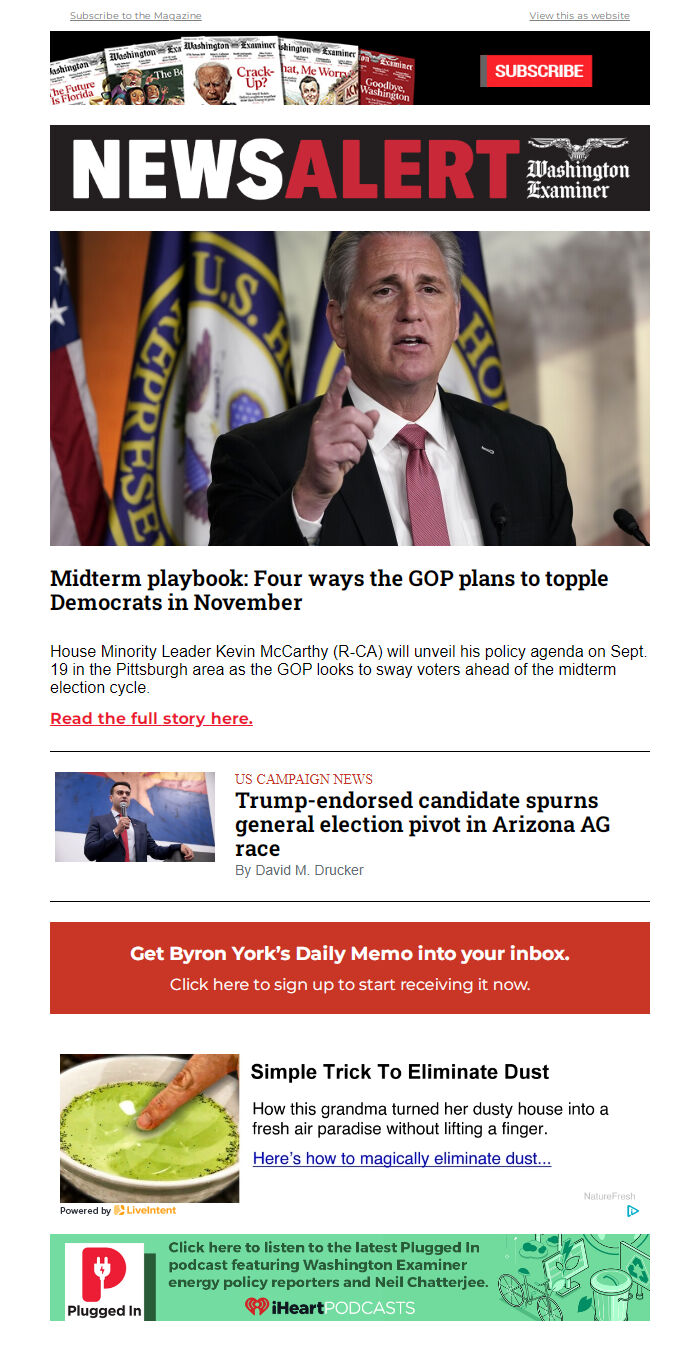Tap the red SUBSCRIBE button
700x1345 pixels.
click(x=538, y=71)
